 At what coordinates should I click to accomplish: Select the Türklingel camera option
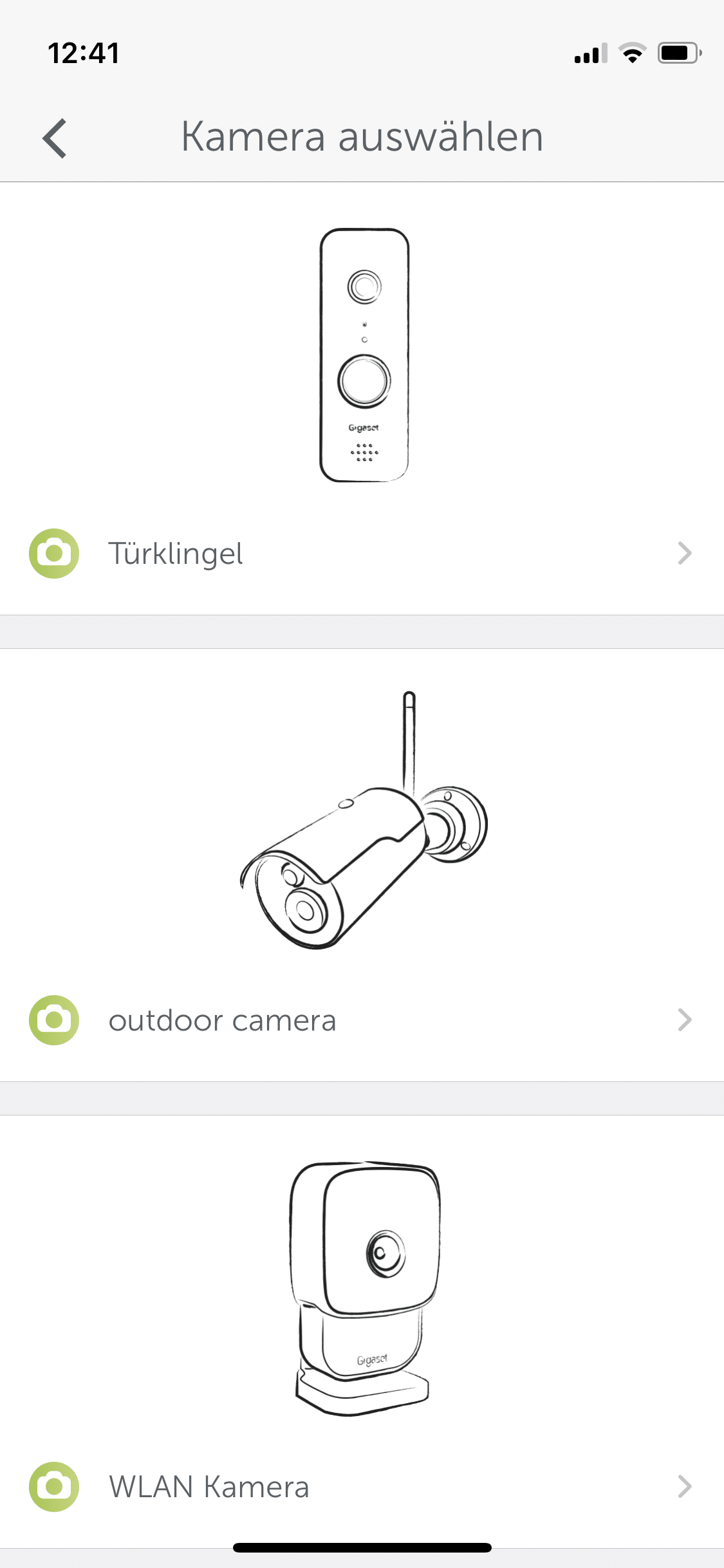click(360, 554)
